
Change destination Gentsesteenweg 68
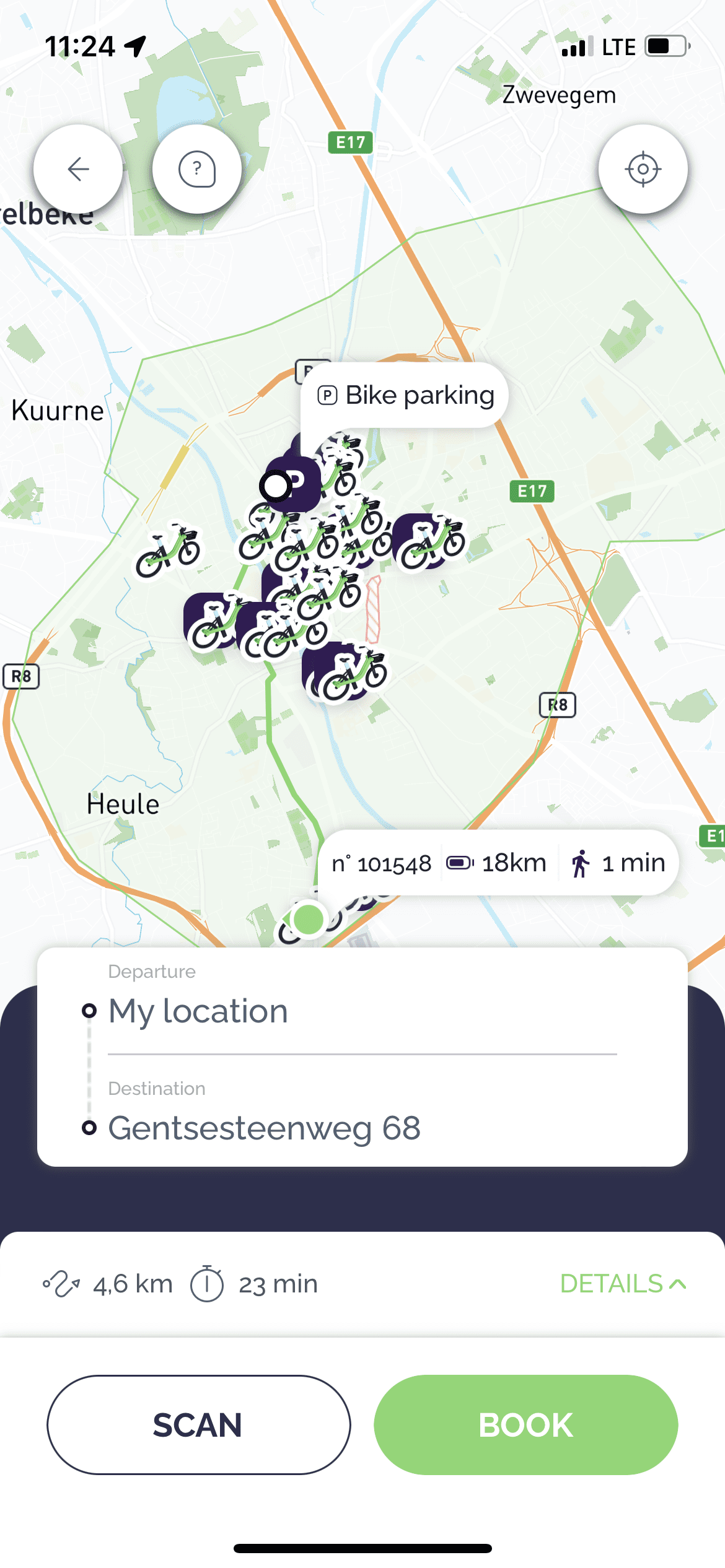[265, 1128]
